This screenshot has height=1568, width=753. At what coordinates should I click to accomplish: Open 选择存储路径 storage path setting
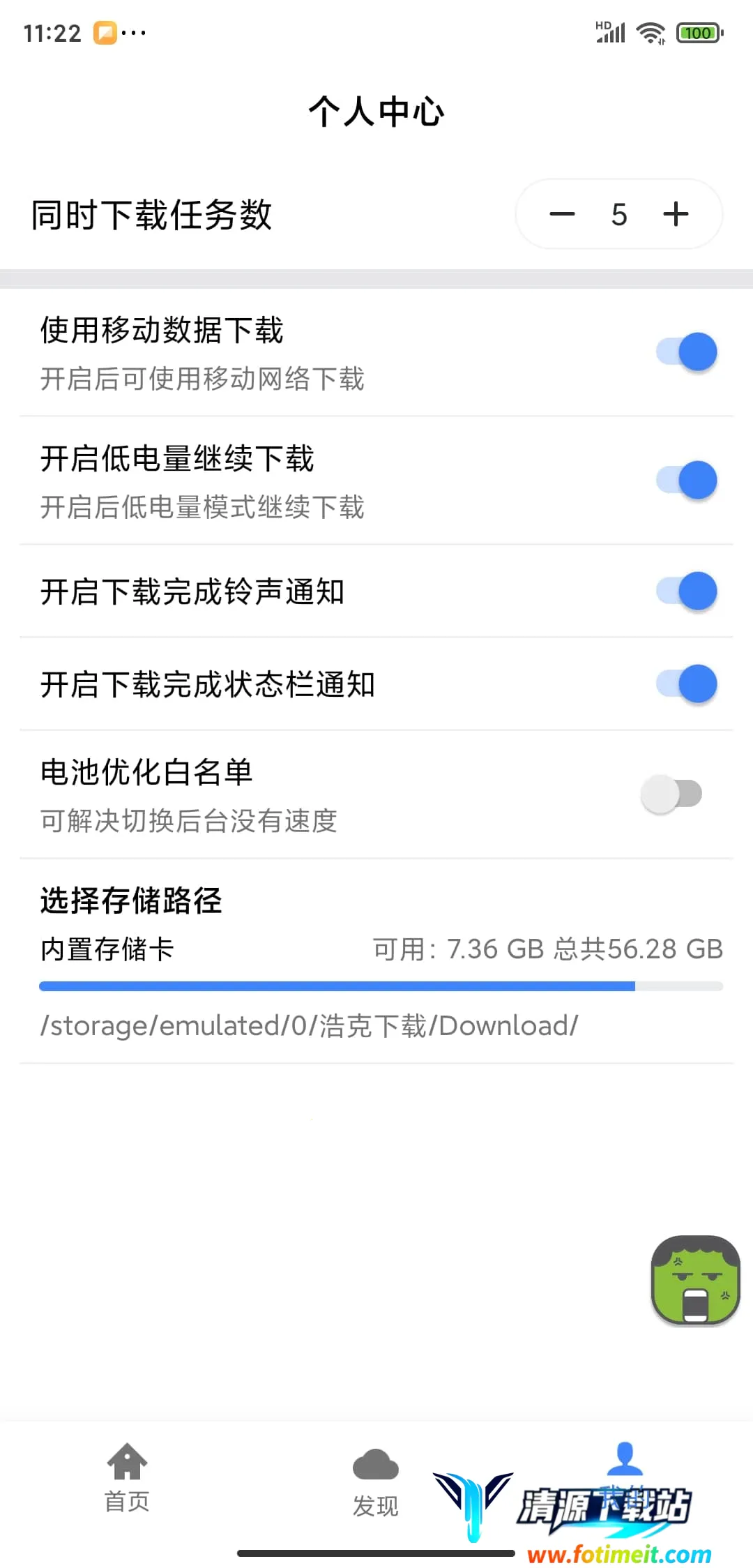point(376,963)
